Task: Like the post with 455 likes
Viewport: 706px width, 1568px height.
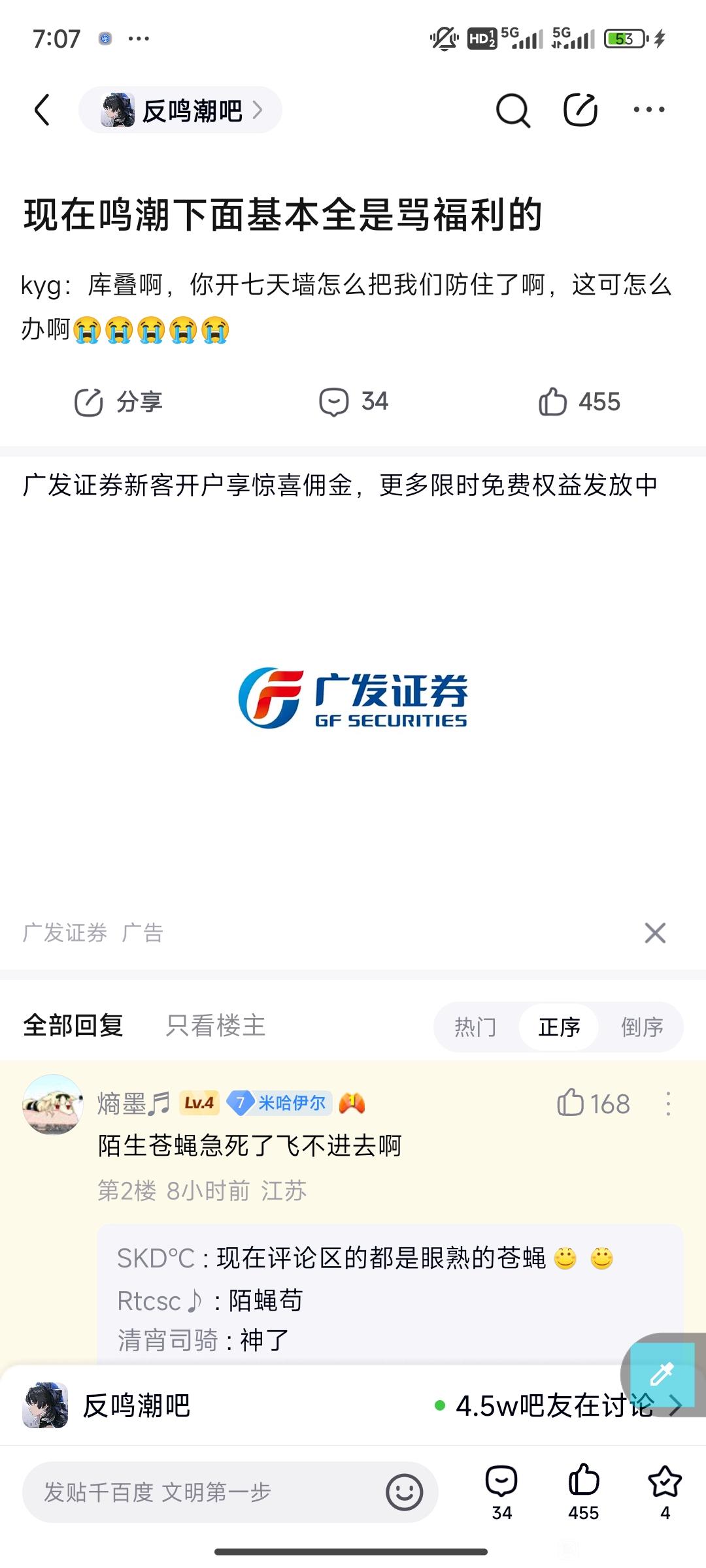Action: (579, 402)
